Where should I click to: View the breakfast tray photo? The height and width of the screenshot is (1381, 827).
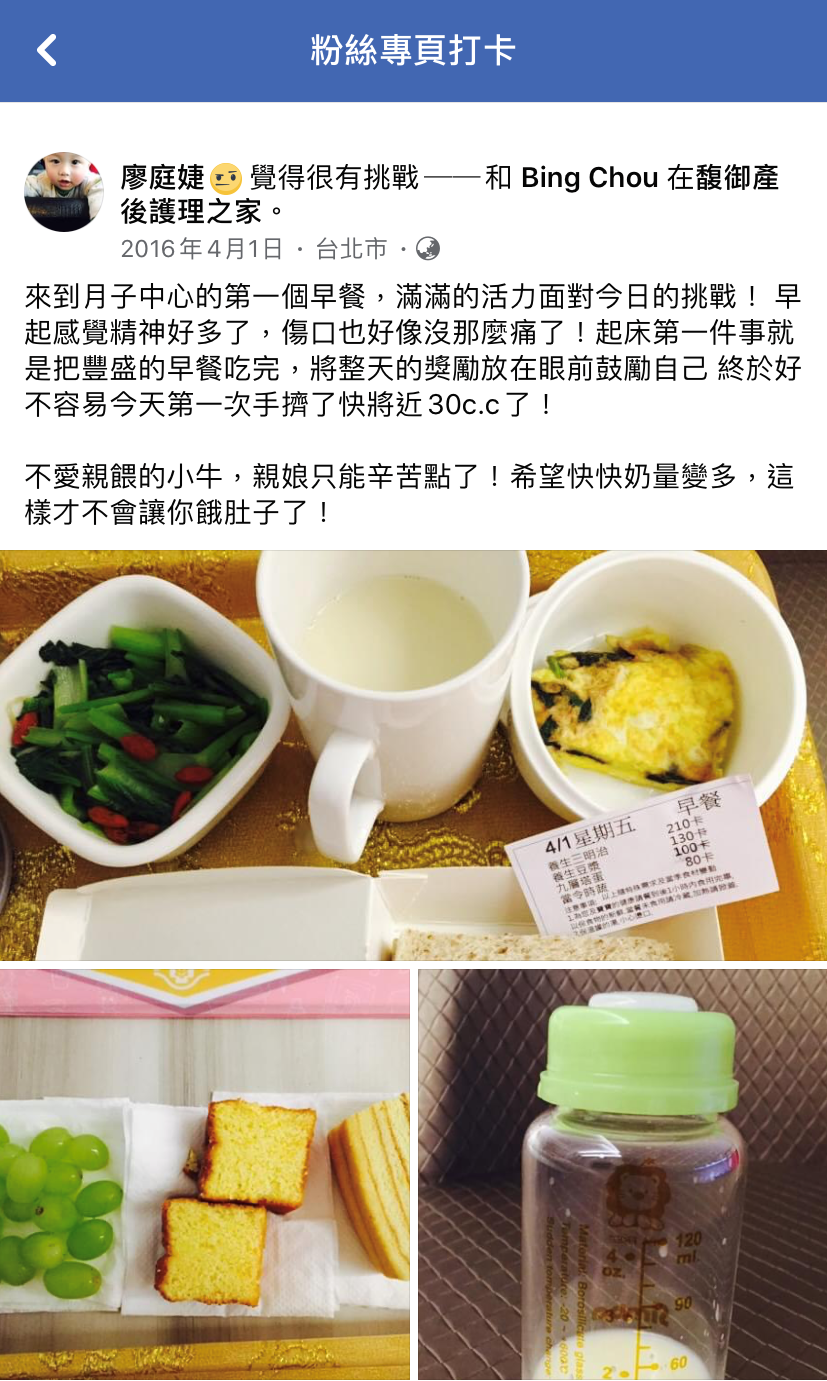click(x=413, y=755)
